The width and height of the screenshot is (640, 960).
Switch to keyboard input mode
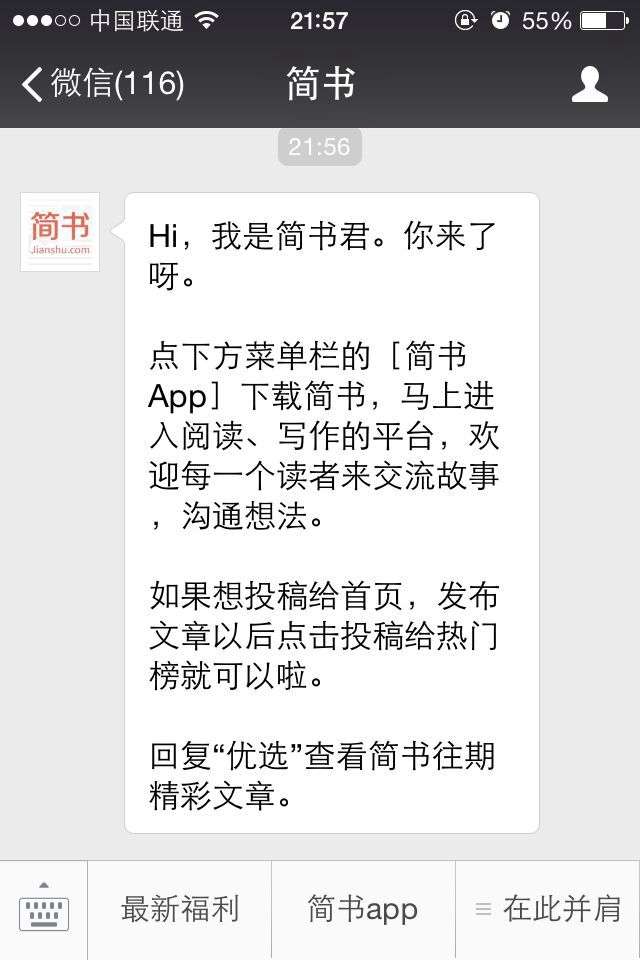tap(44, 909)
